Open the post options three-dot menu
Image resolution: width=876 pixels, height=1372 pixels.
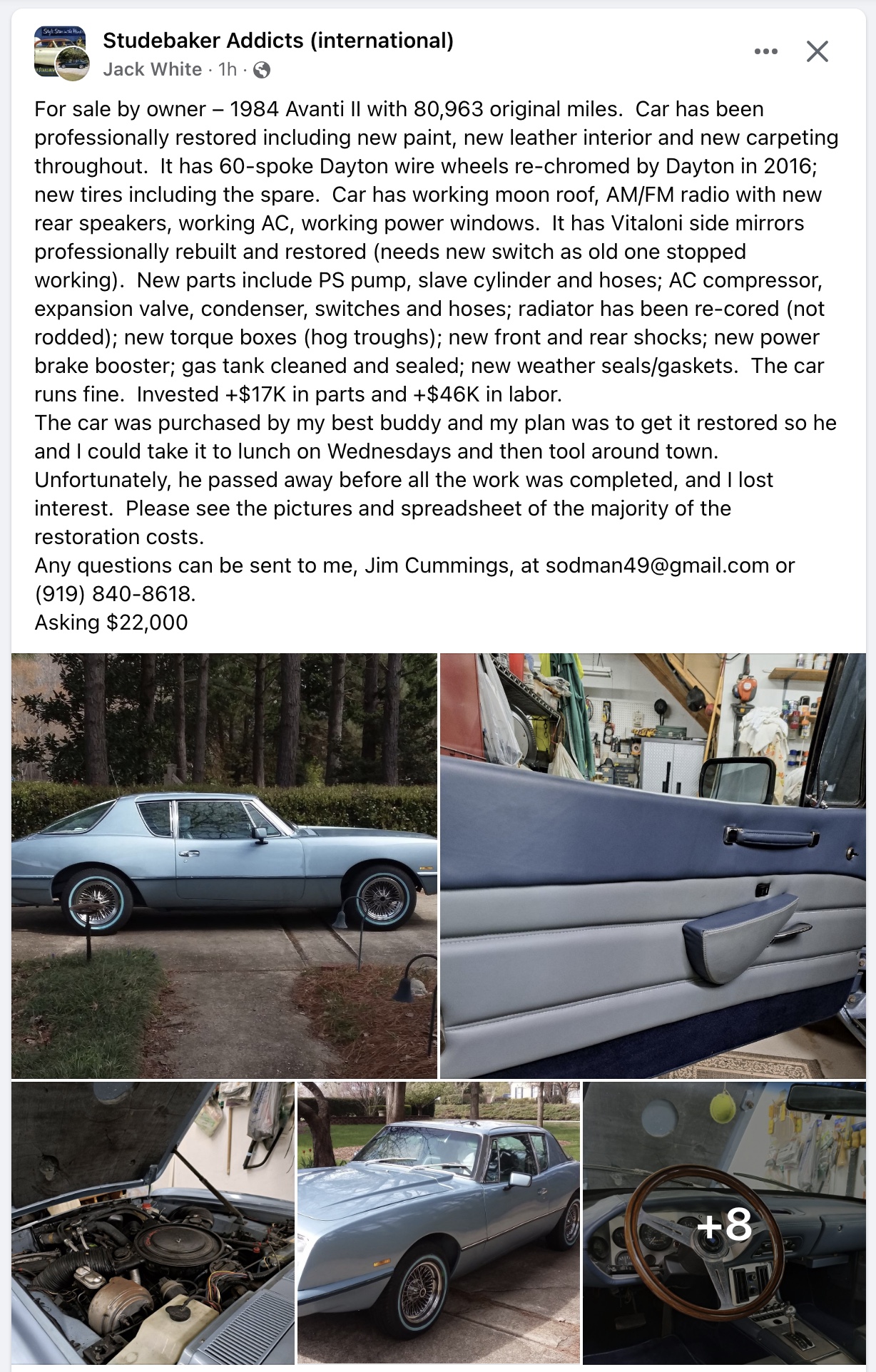[765, 51]
